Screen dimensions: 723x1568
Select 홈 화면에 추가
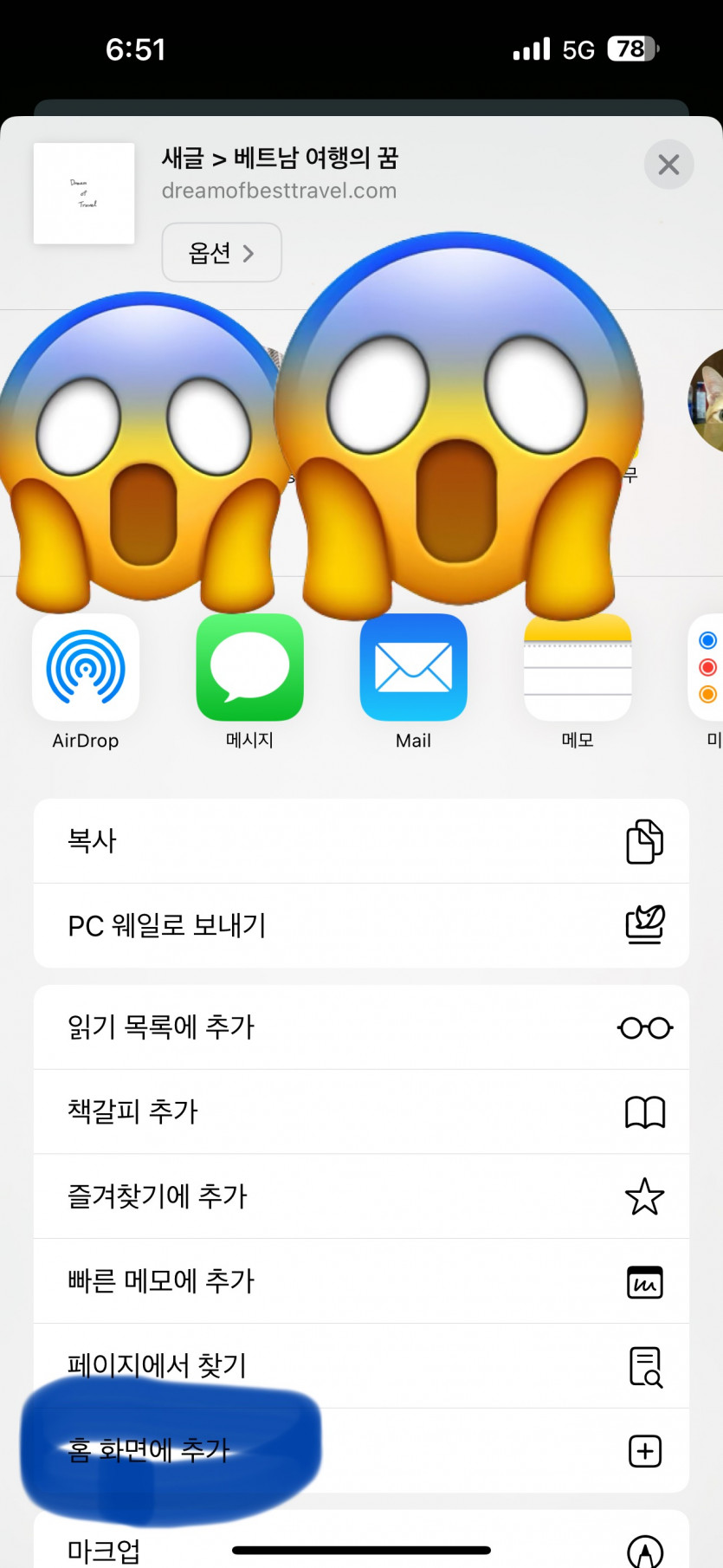tap(361, 1450)
